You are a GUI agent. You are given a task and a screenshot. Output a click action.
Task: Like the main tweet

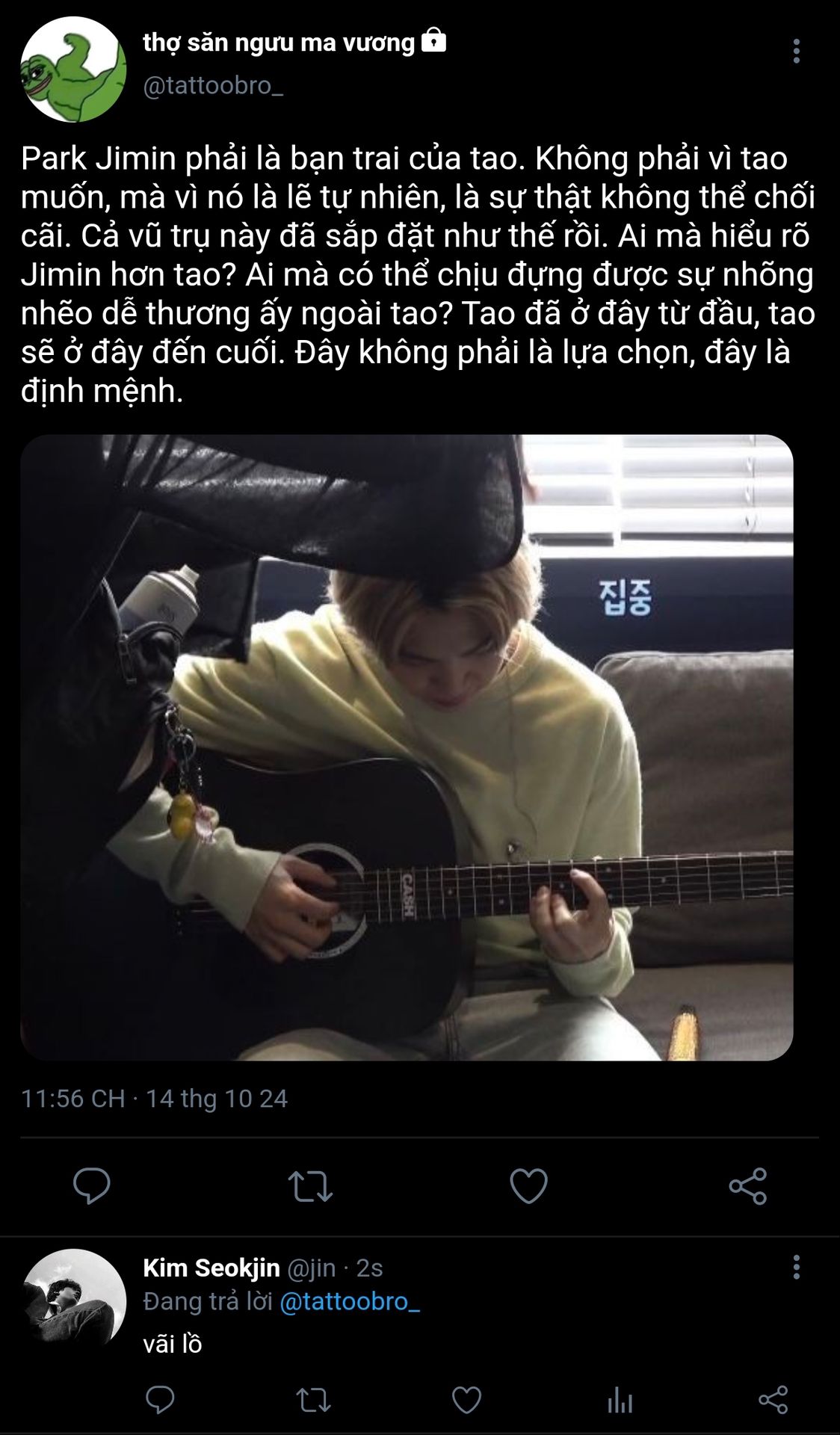click(x=528, y=1185)
